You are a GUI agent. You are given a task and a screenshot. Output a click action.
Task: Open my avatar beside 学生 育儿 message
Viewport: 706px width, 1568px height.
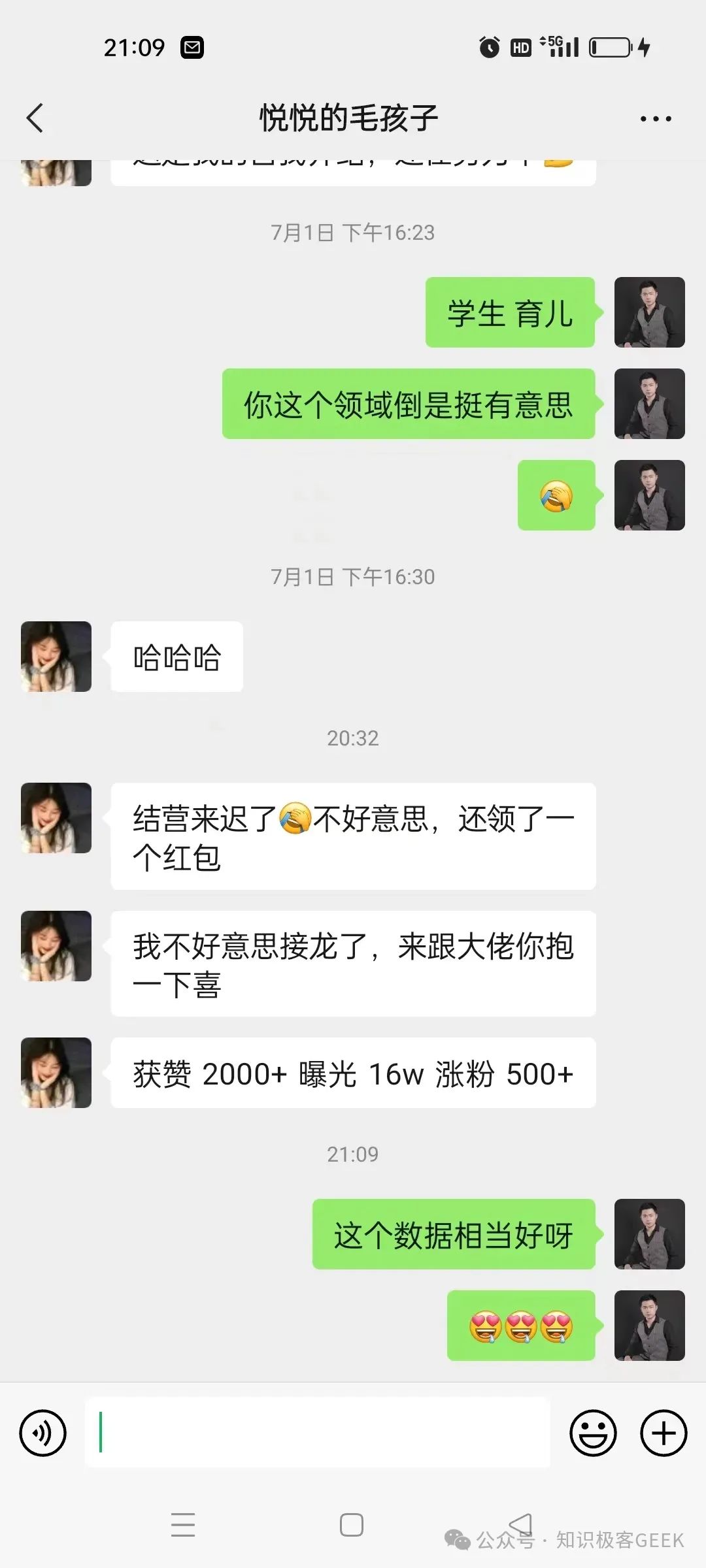pos(649,312)
